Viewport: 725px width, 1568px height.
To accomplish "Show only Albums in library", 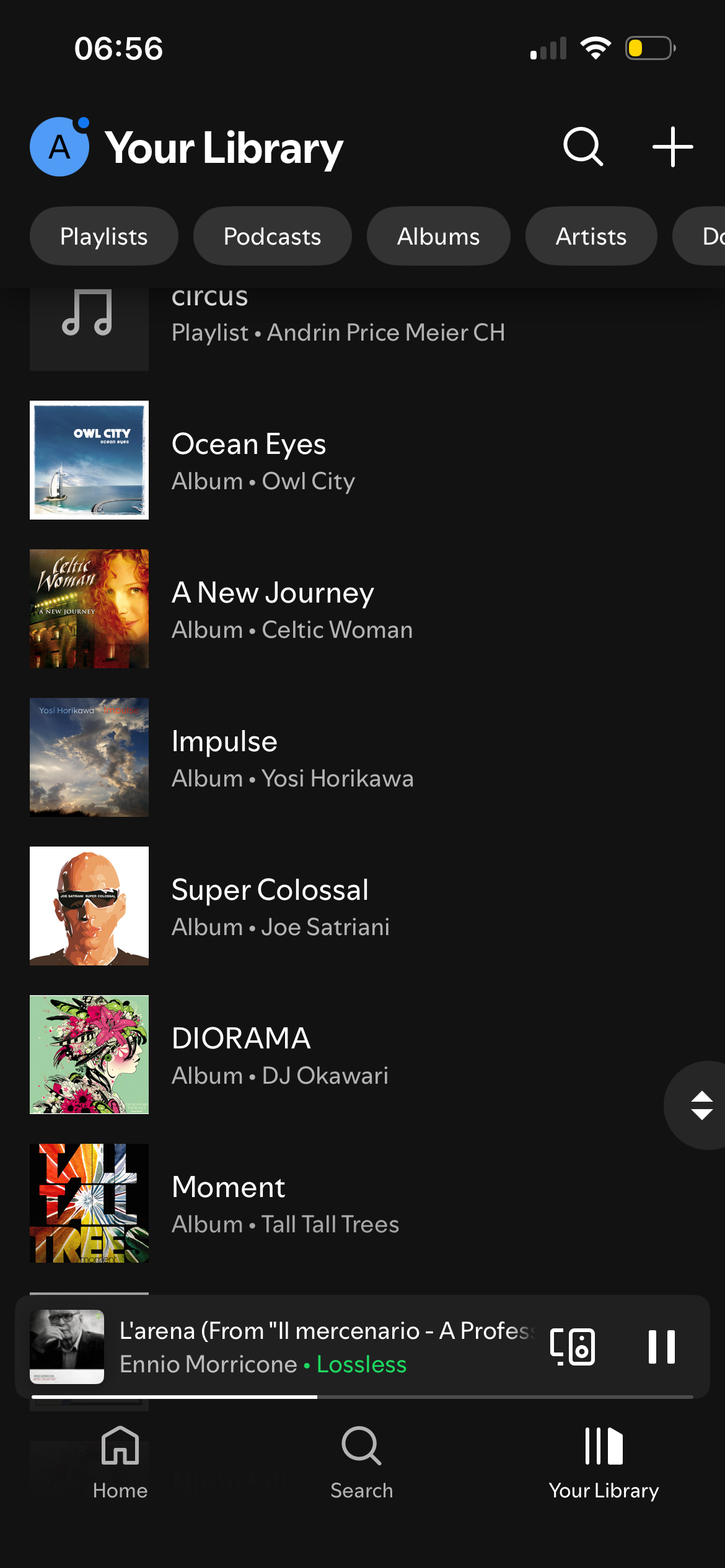I will (438, 236).
